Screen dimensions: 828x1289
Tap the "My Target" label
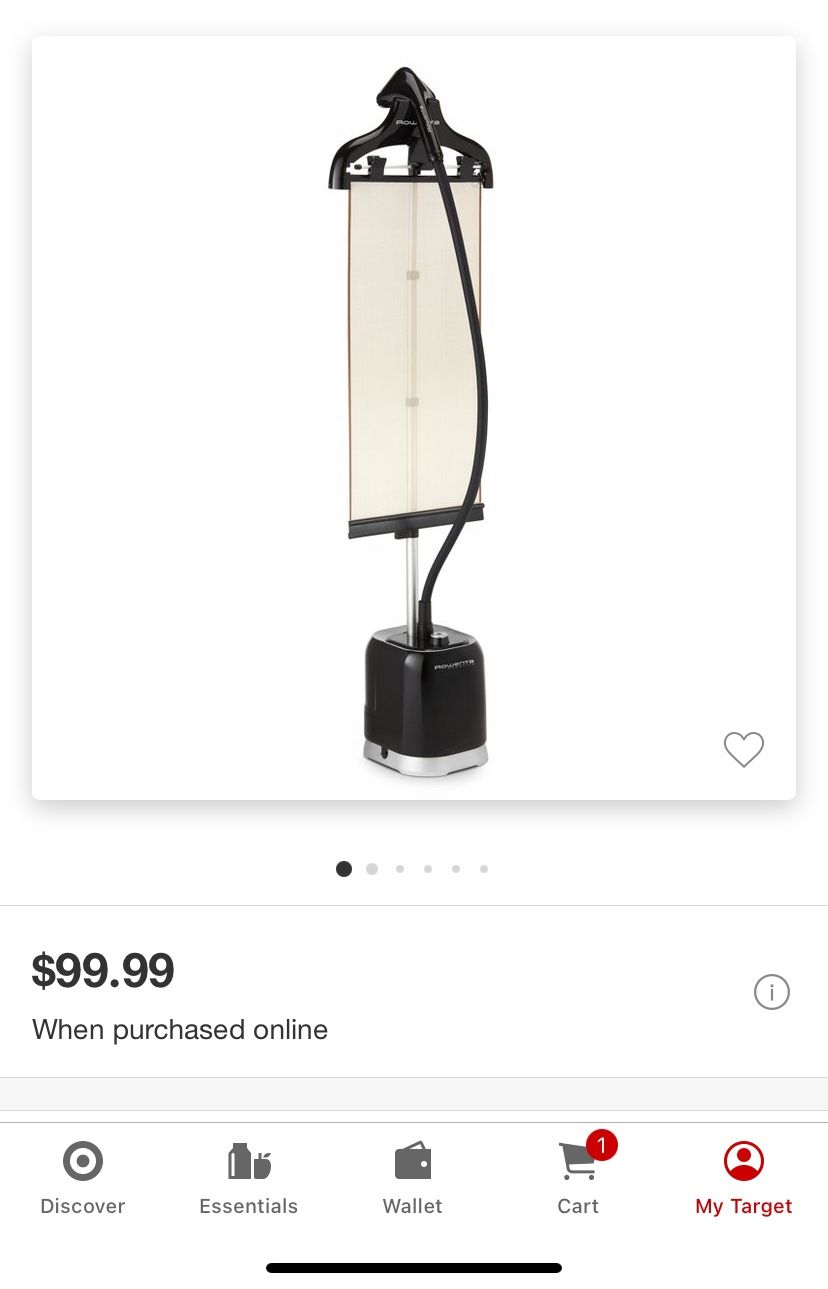point(744,1206)
